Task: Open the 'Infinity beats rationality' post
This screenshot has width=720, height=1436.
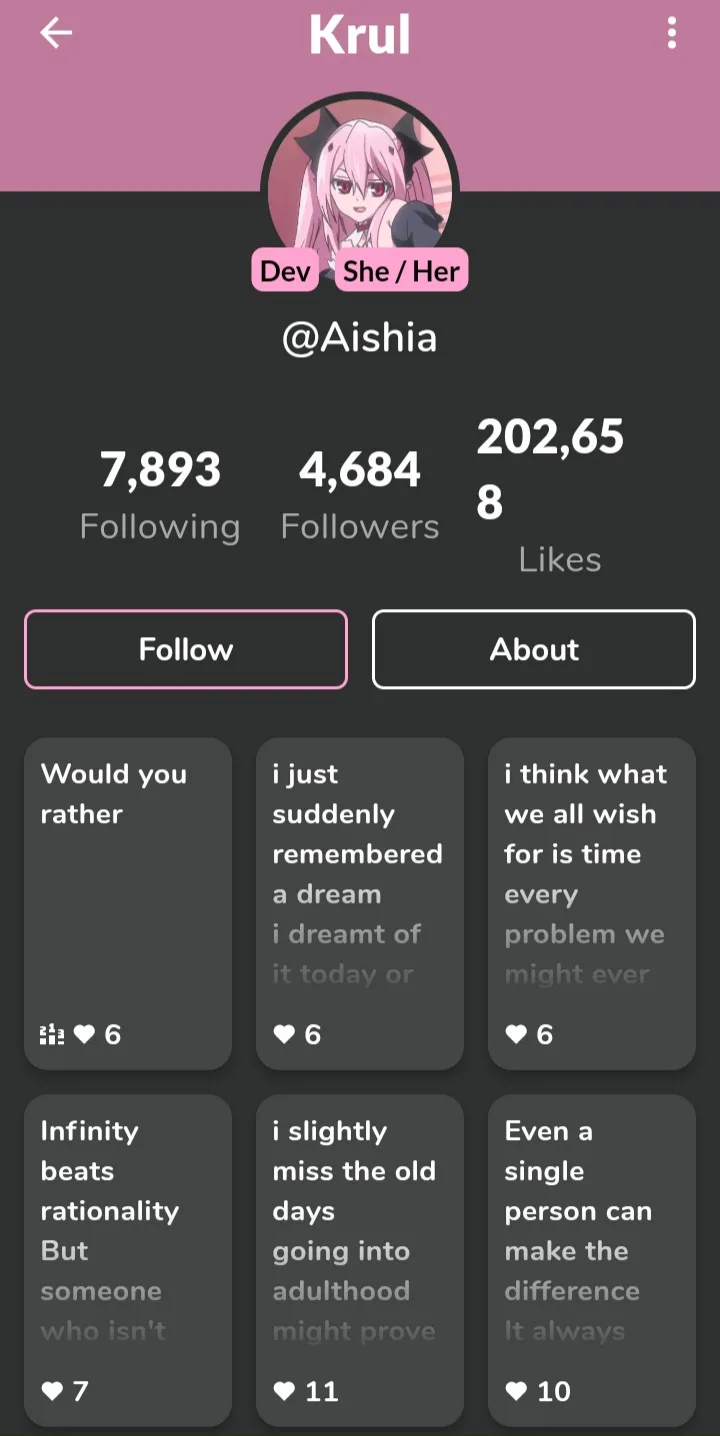Action: [x=128, y=1260]
